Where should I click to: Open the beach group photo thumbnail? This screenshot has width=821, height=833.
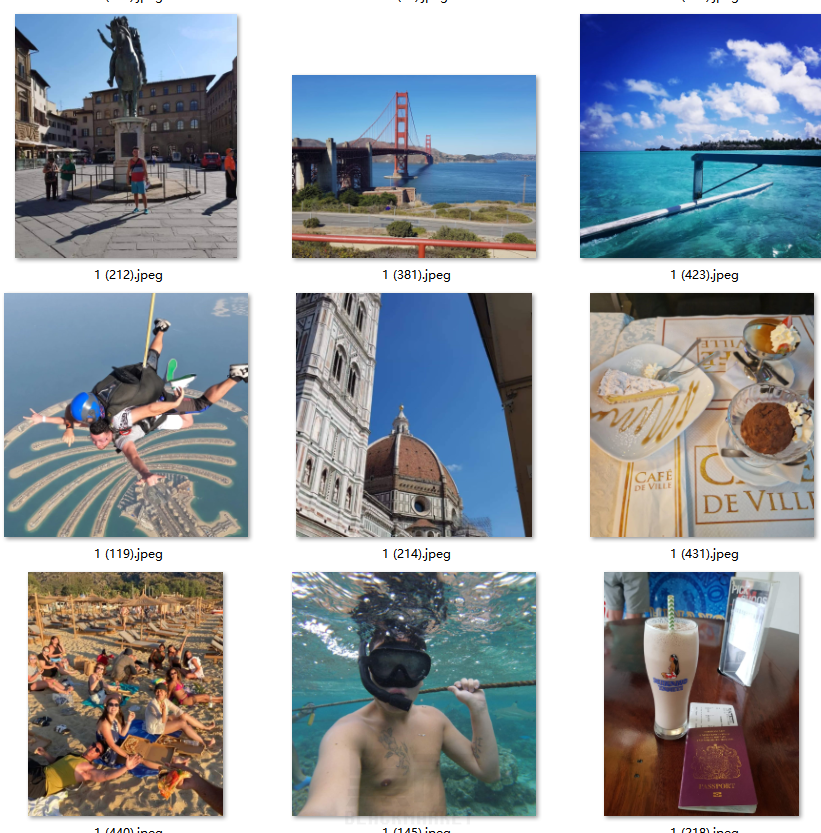(x=126, y=694)
